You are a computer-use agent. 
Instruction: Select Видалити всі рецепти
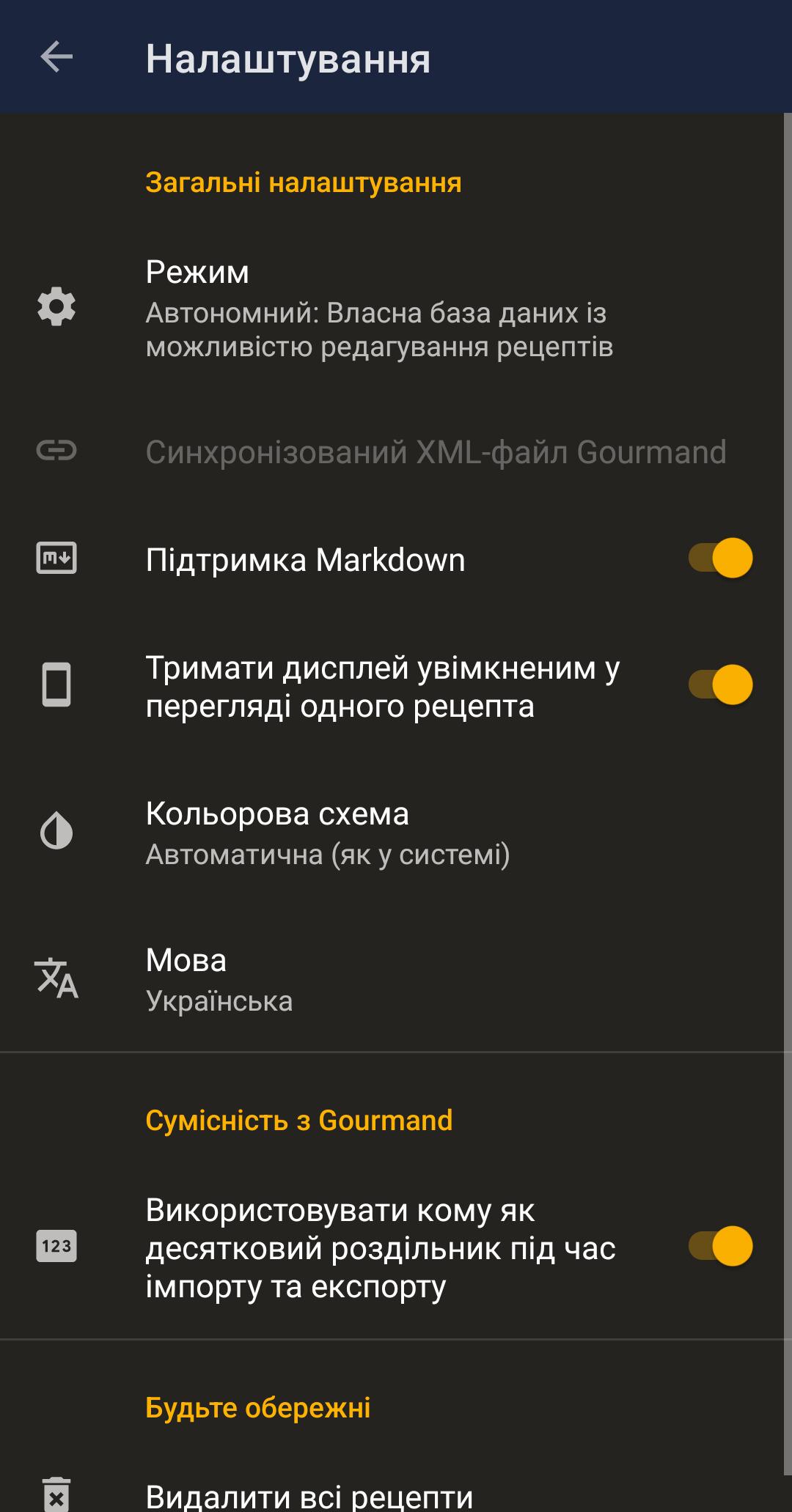(x=309, y=1496)
